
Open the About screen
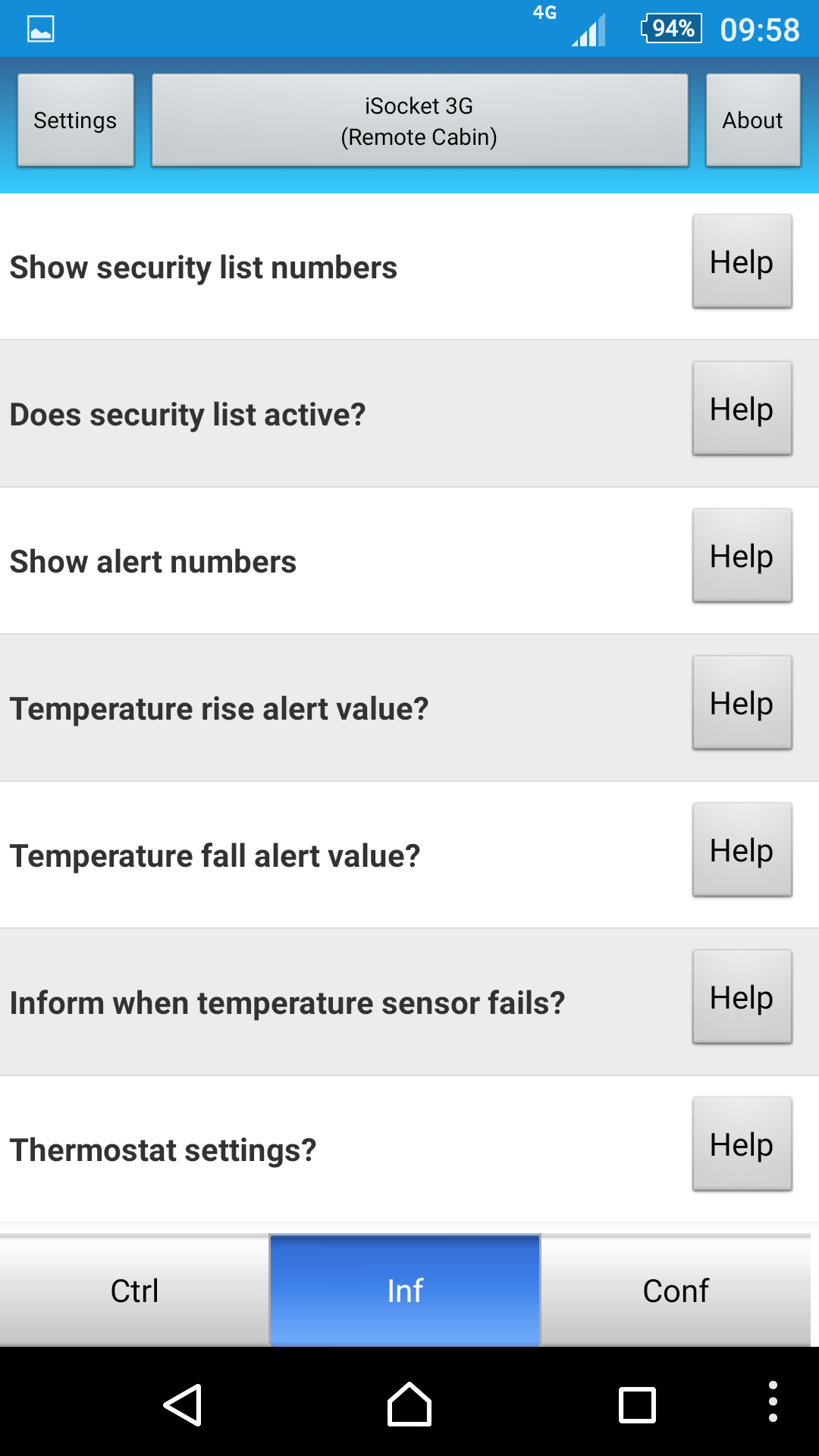pyautogui.click(x=752, y=120)
